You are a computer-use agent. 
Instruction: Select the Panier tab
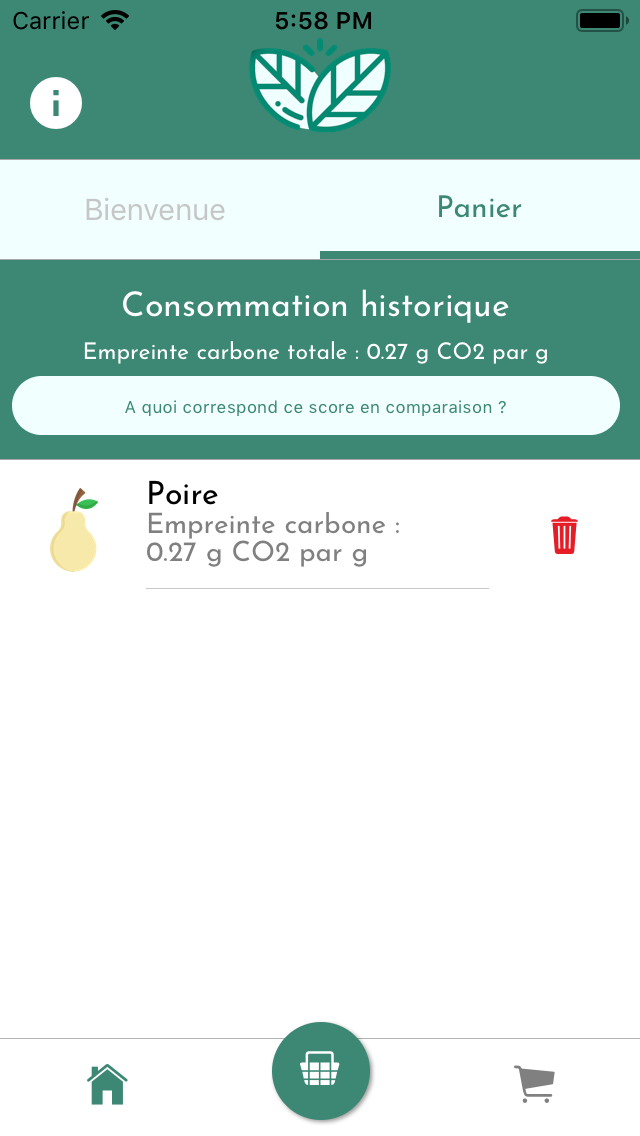tap(479, 208)
